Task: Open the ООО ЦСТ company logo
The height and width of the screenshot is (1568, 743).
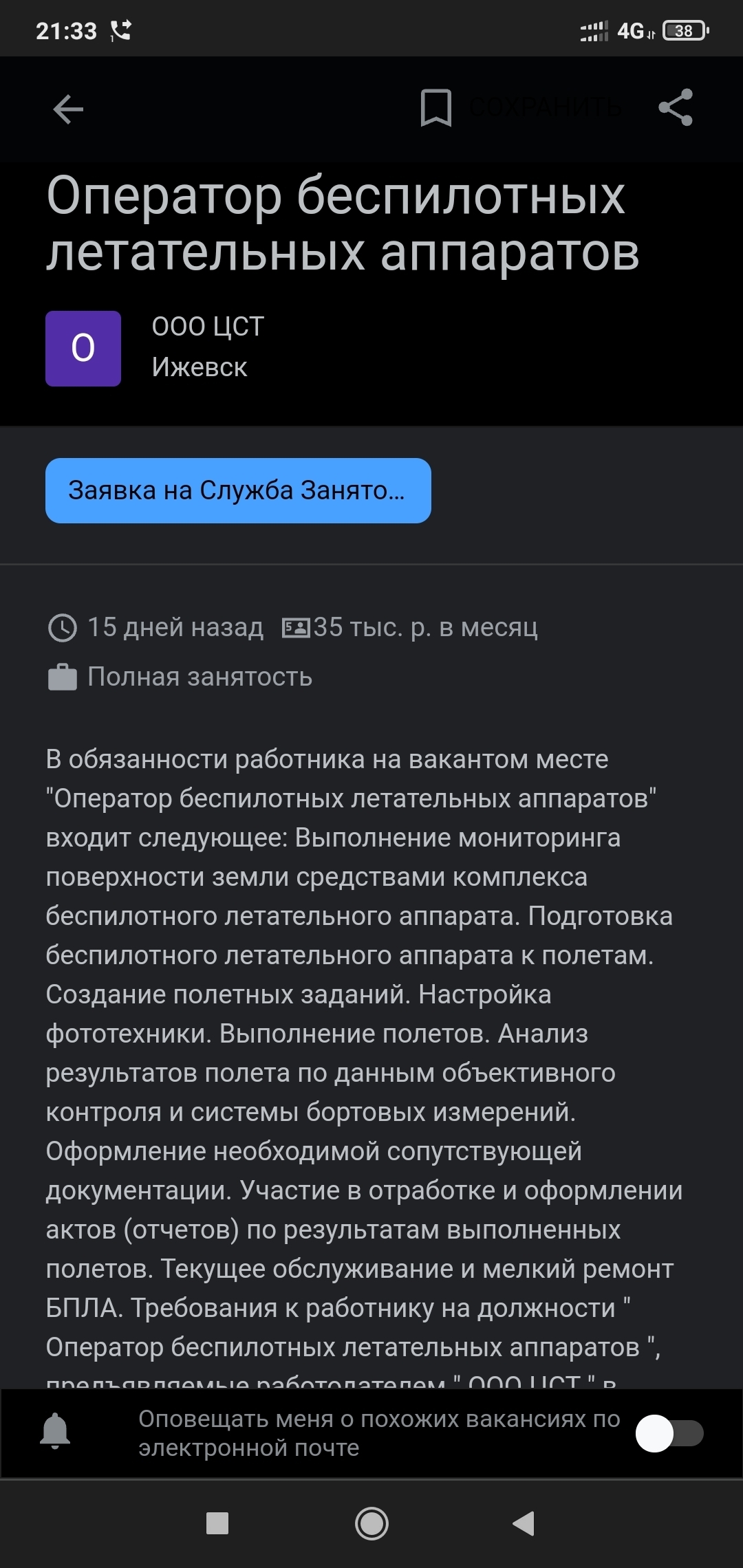Action: 83,348
